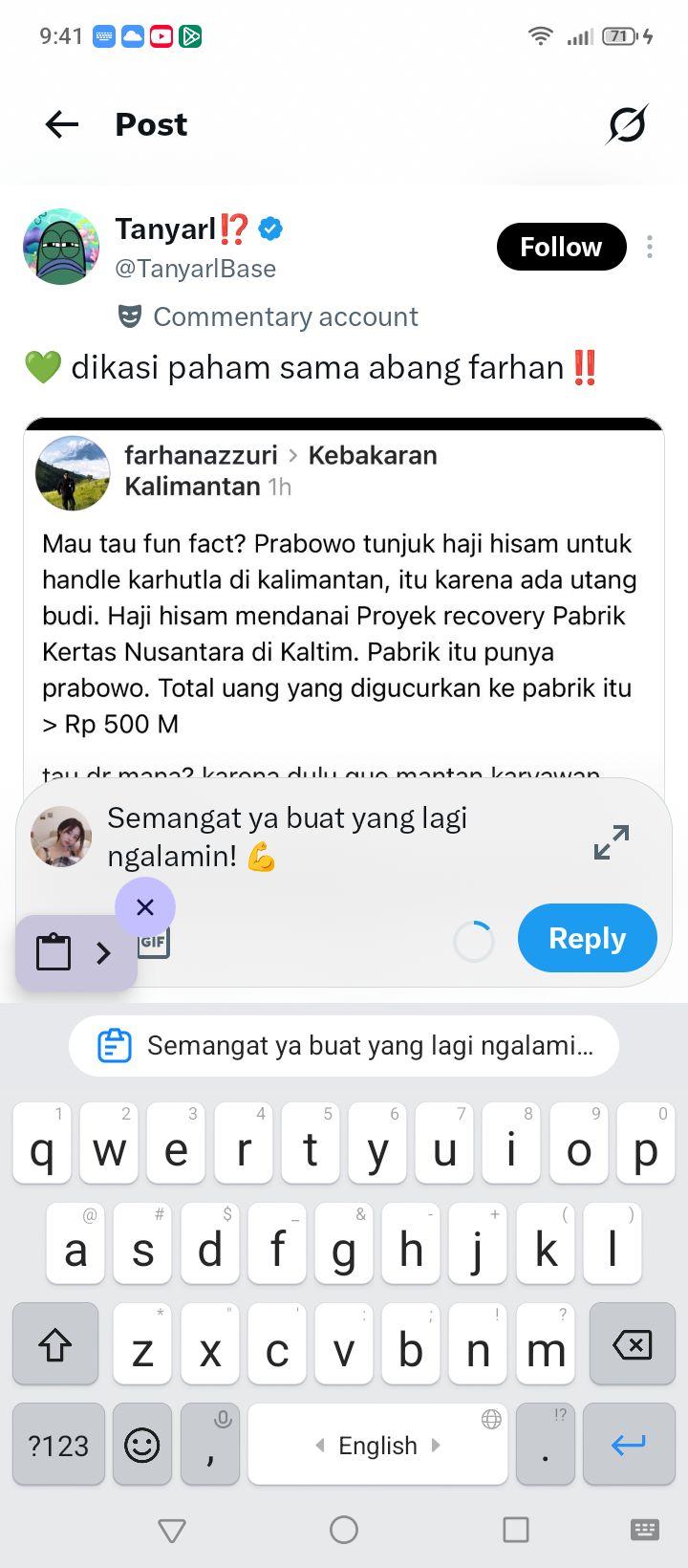This screenshot has height=1568, width=688.
Task: Dismiss the floating clipboard widget
Action: point(145,907)
